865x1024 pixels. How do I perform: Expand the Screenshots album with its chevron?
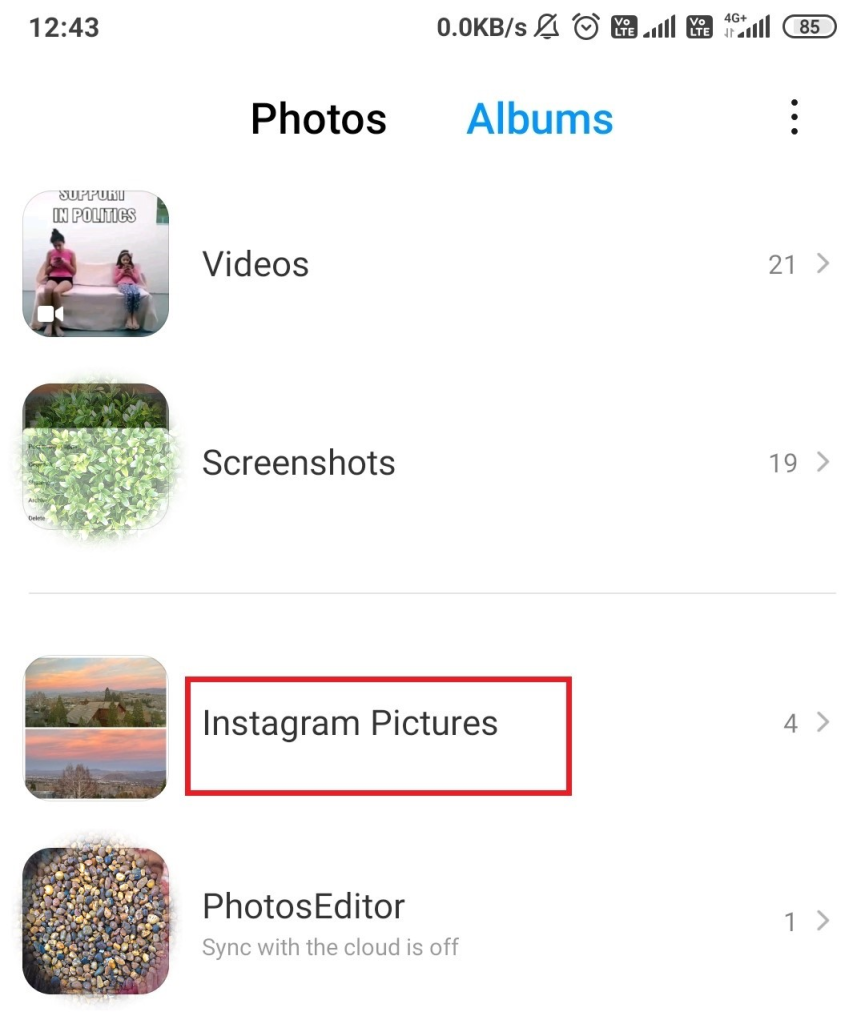(x=825, y=463)
